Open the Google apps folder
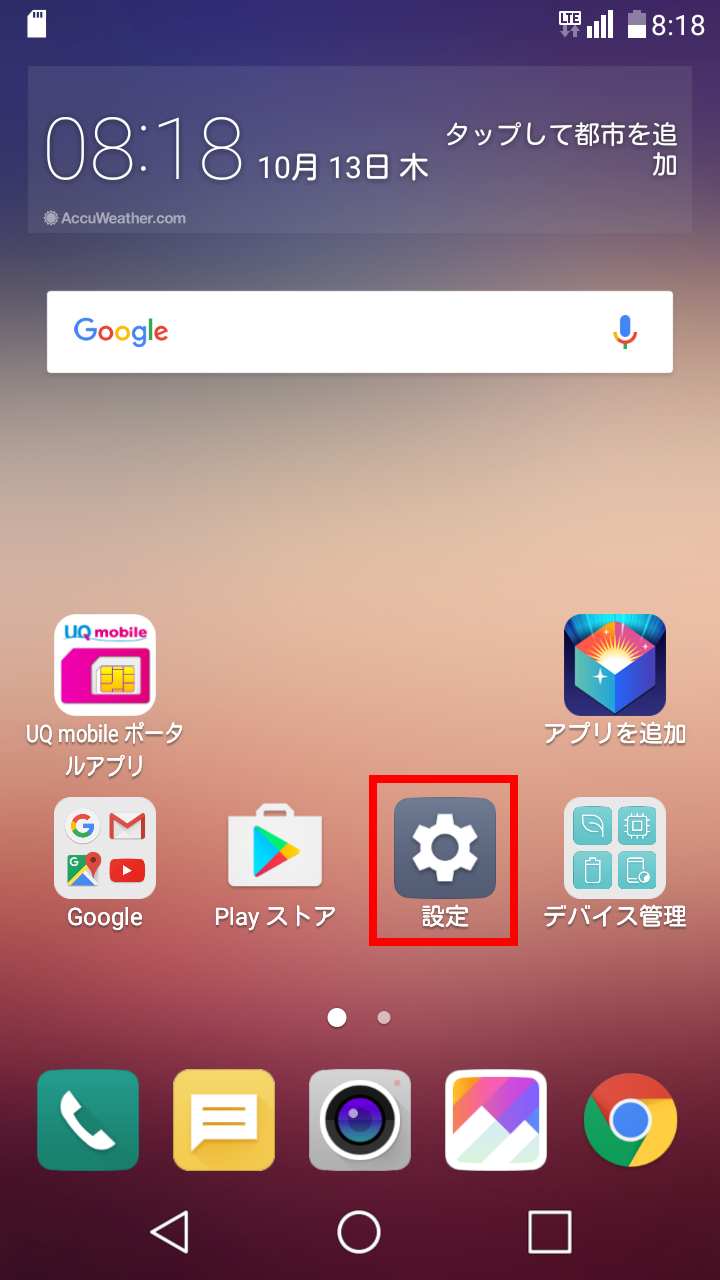Viewport: 720px width, 1280px height. pyautogui.click(x=105, y=848)
